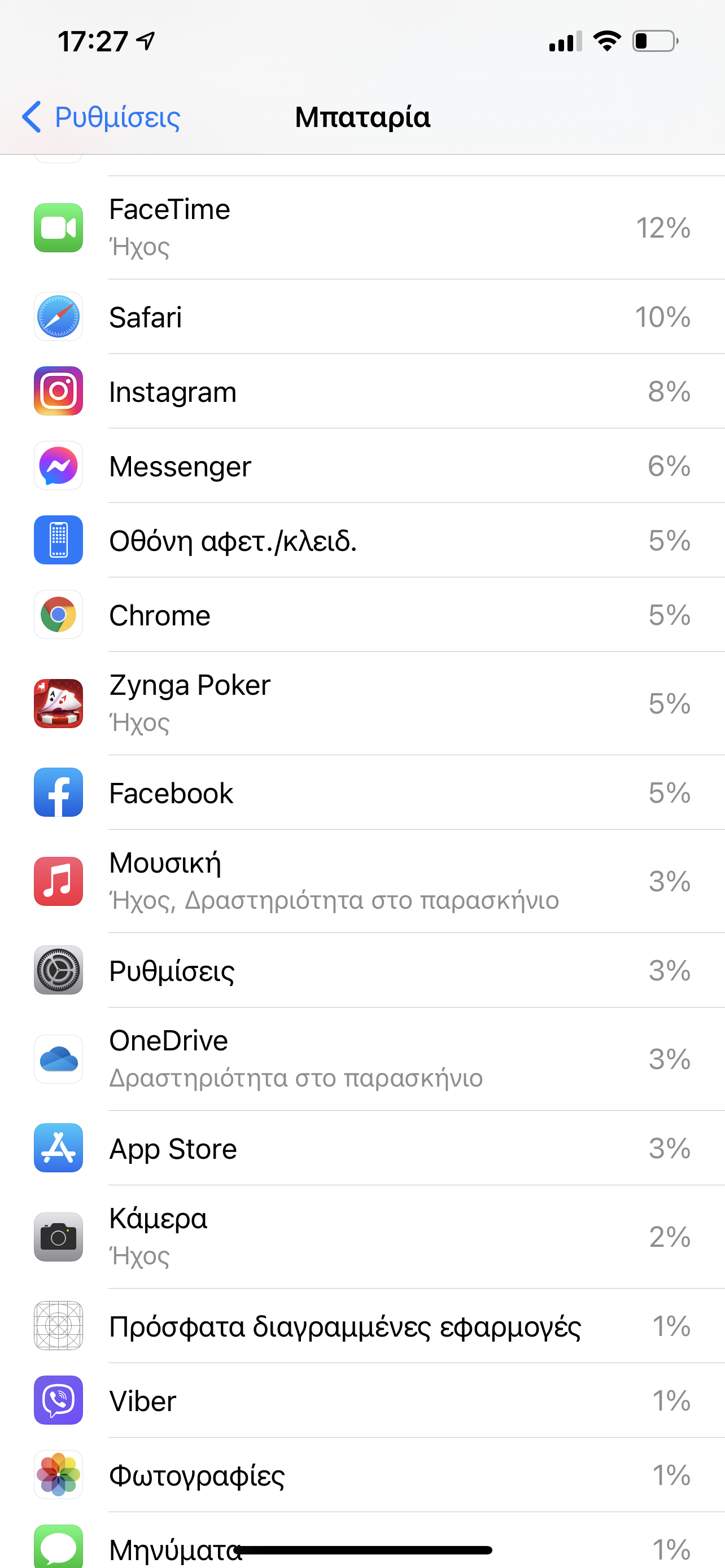Viewport: 725px width, 1568px height.
Task: Tap the Πρόσφατα διαγραμμένες εφαρμογές row
Action: [362, 1326]
